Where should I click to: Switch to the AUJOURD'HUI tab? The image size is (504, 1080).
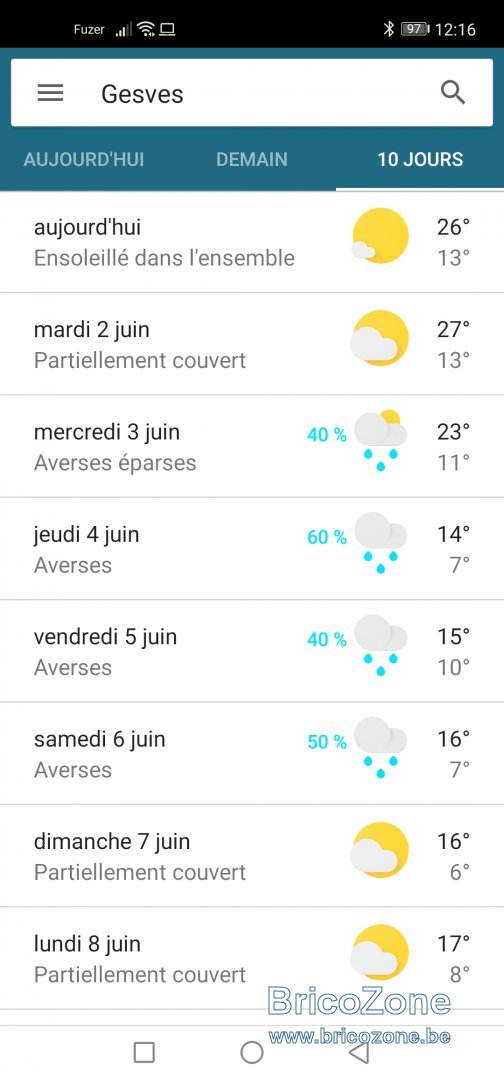(84, 159)
